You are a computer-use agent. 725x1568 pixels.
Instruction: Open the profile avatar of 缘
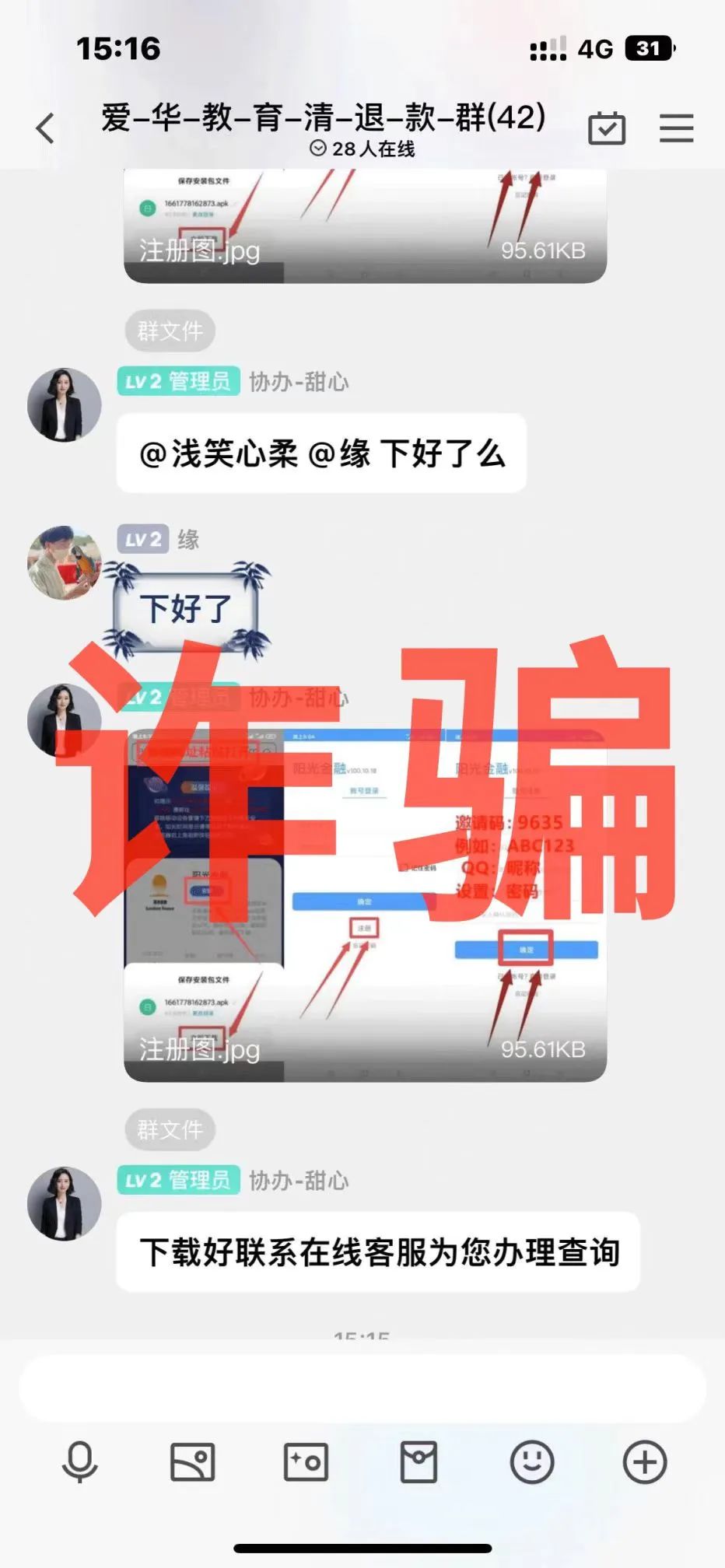coord(65,562)
